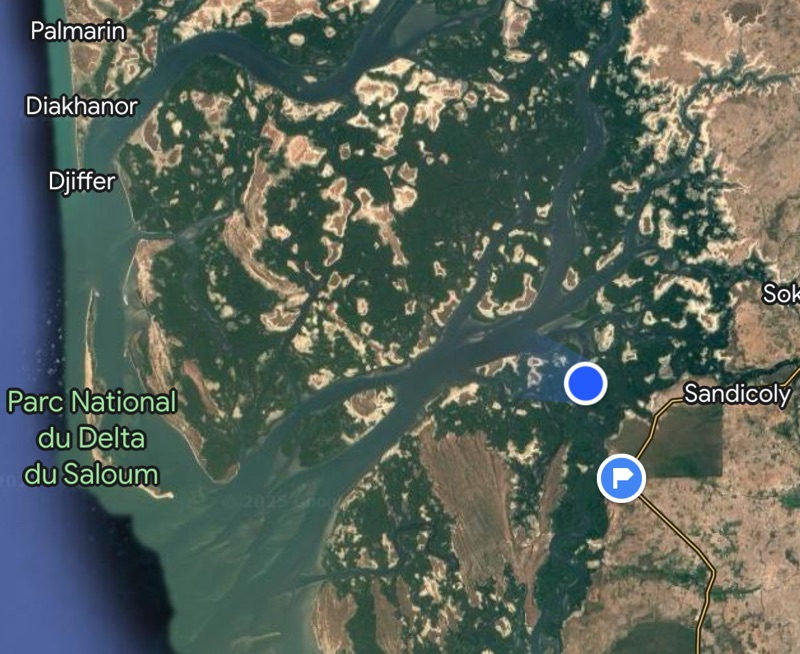Viewport: 800px width, 654px height.
Task: Select the Sandicoly place label
Action: coord(736,394)
